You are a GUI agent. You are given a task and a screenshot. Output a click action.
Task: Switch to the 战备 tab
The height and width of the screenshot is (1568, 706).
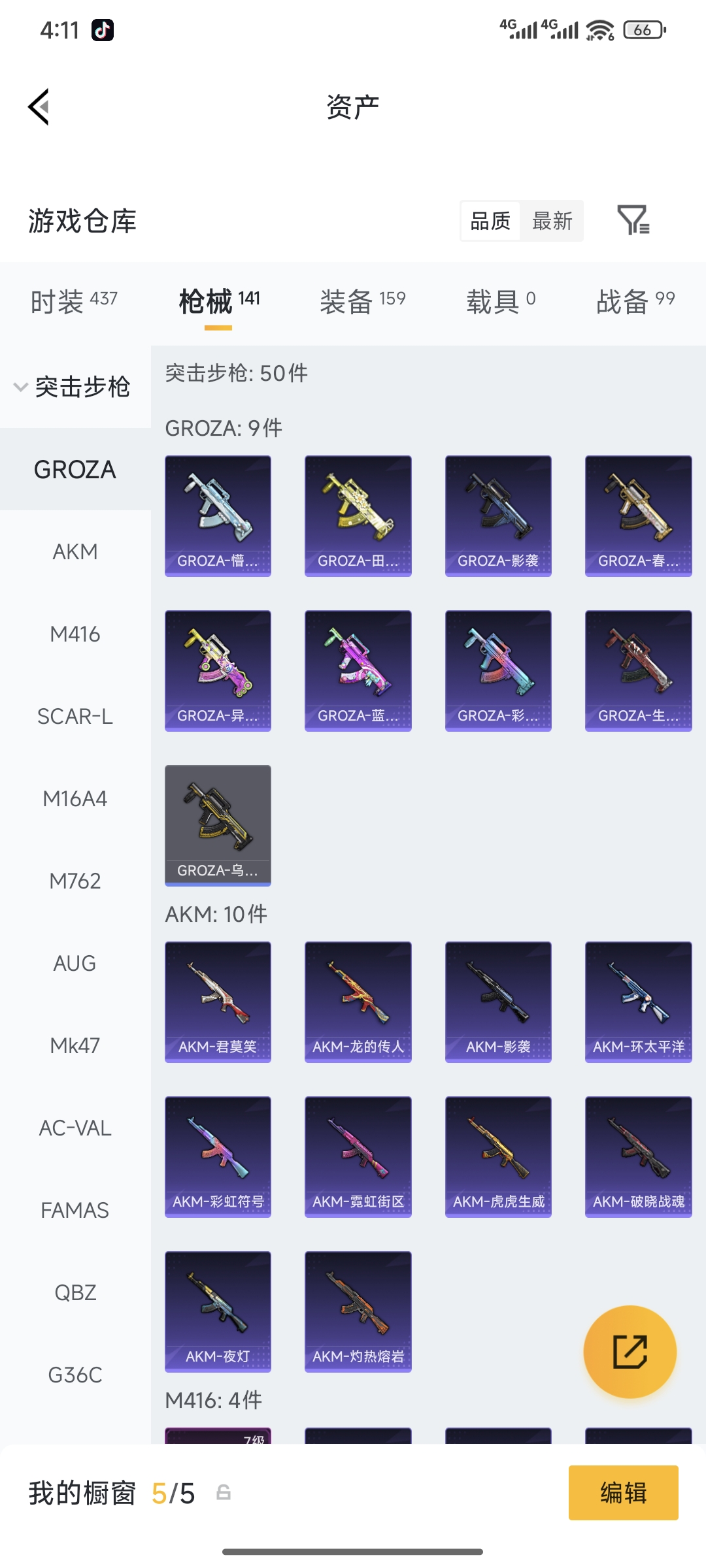635,302
